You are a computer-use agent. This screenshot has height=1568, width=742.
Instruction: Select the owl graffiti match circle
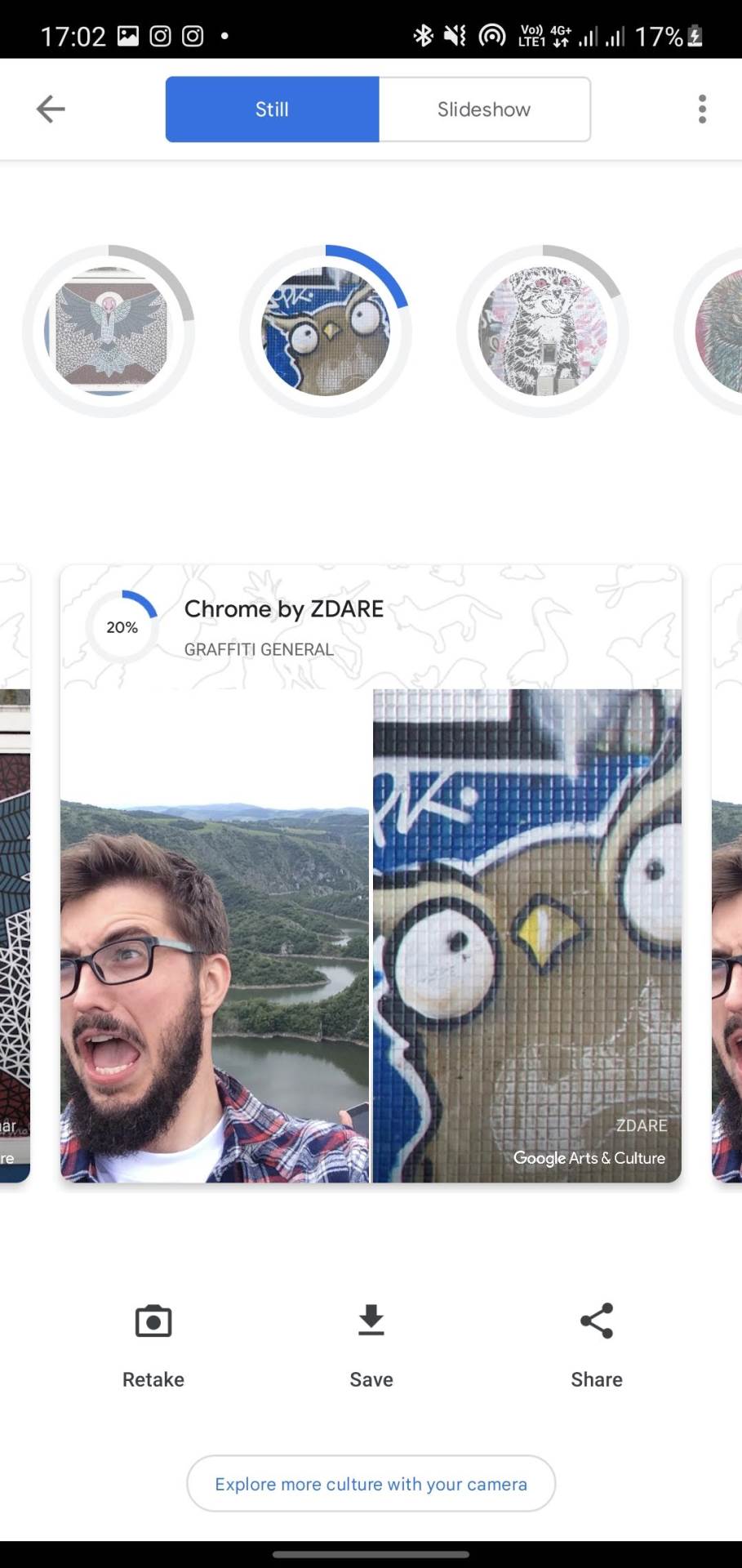(x=326, y=332)
